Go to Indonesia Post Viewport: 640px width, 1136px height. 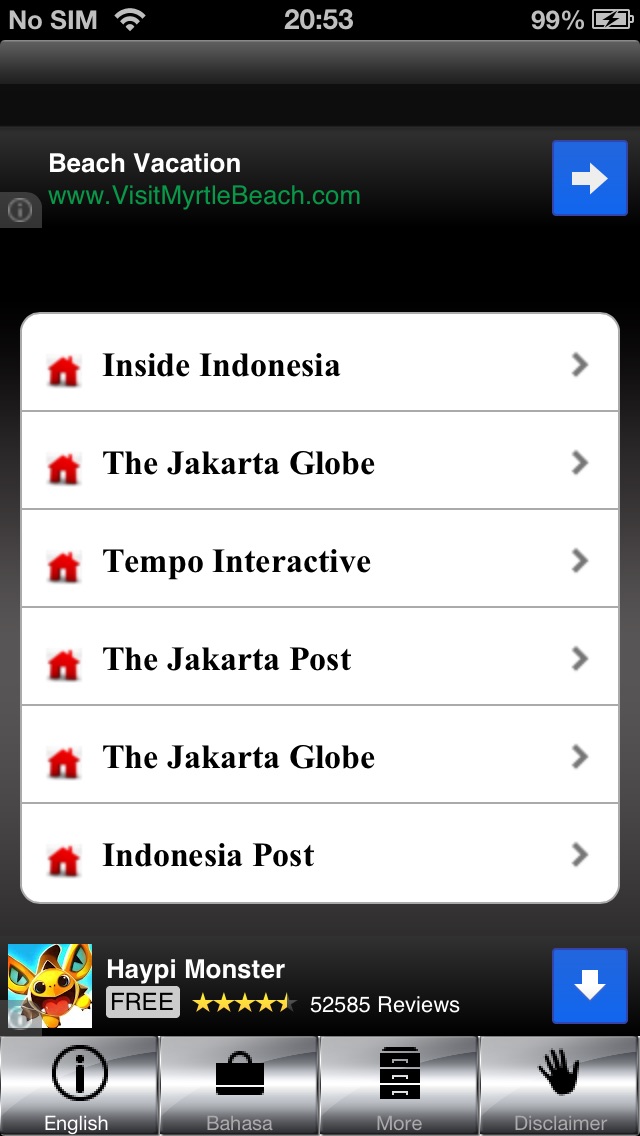point(320,855)
